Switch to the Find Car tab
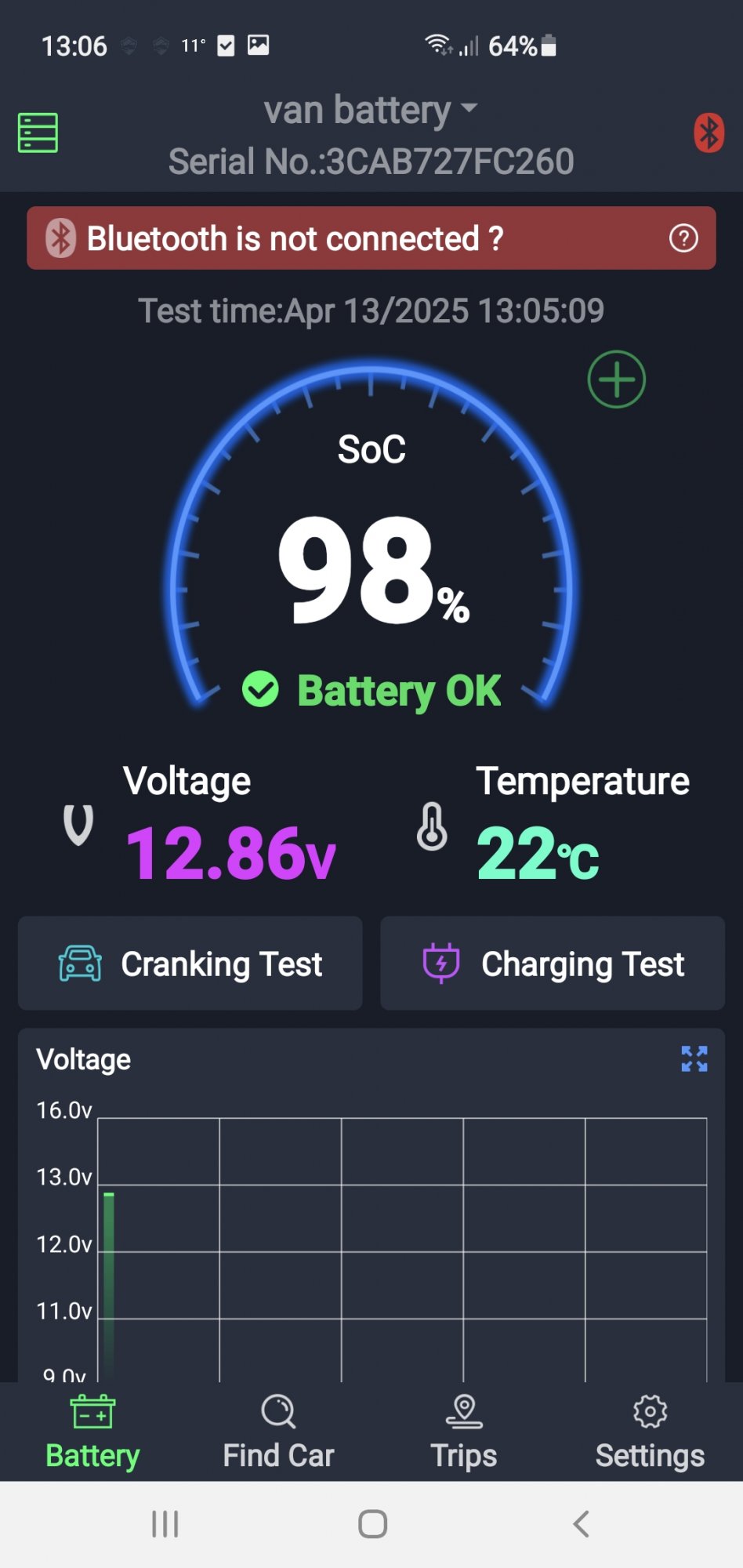This screenshot has width=743, height=1568. [x=278, y=1432]
